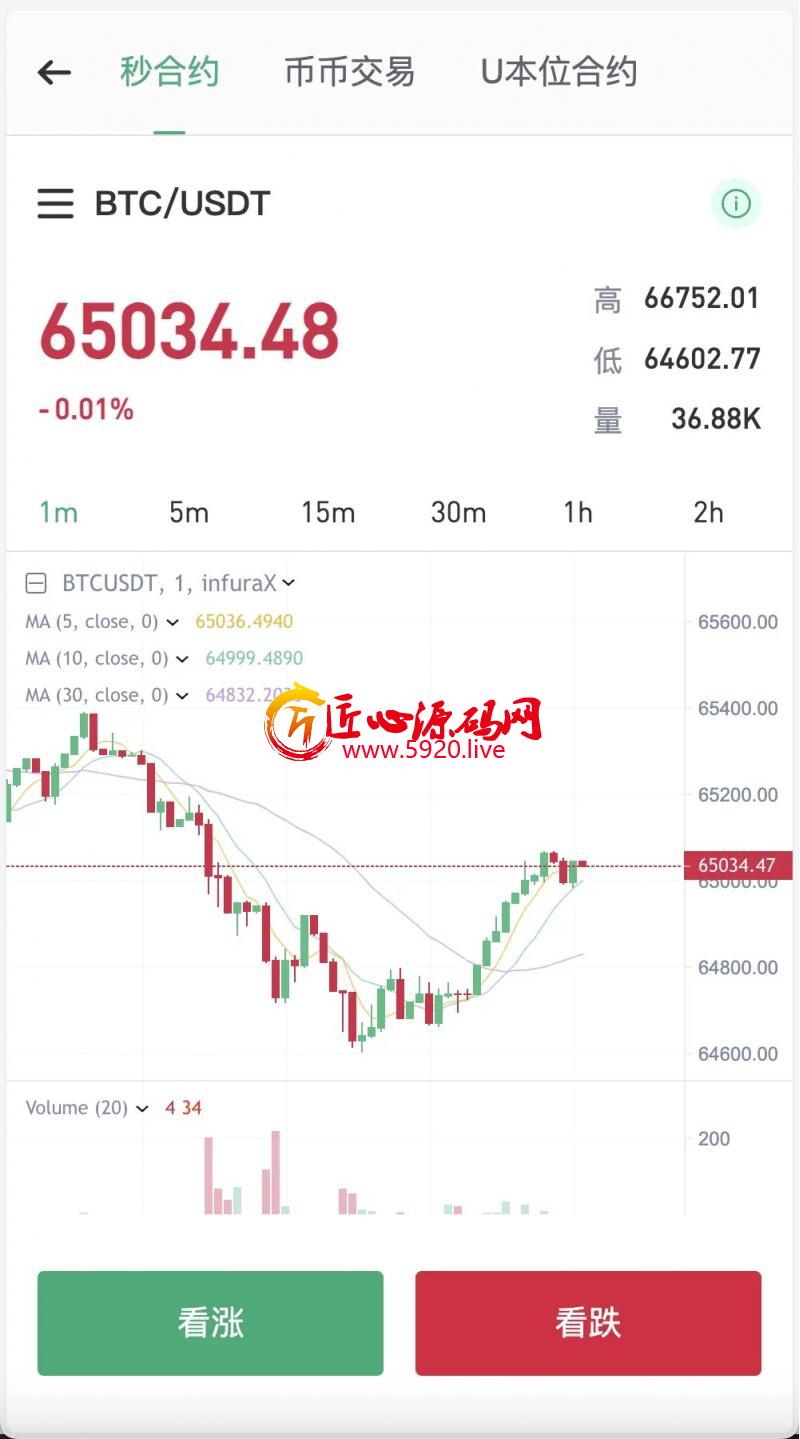The width and height of the screenshot is (800, 1439).
Task: Tap the red 看跌 button
Action: pos(588,1323)
